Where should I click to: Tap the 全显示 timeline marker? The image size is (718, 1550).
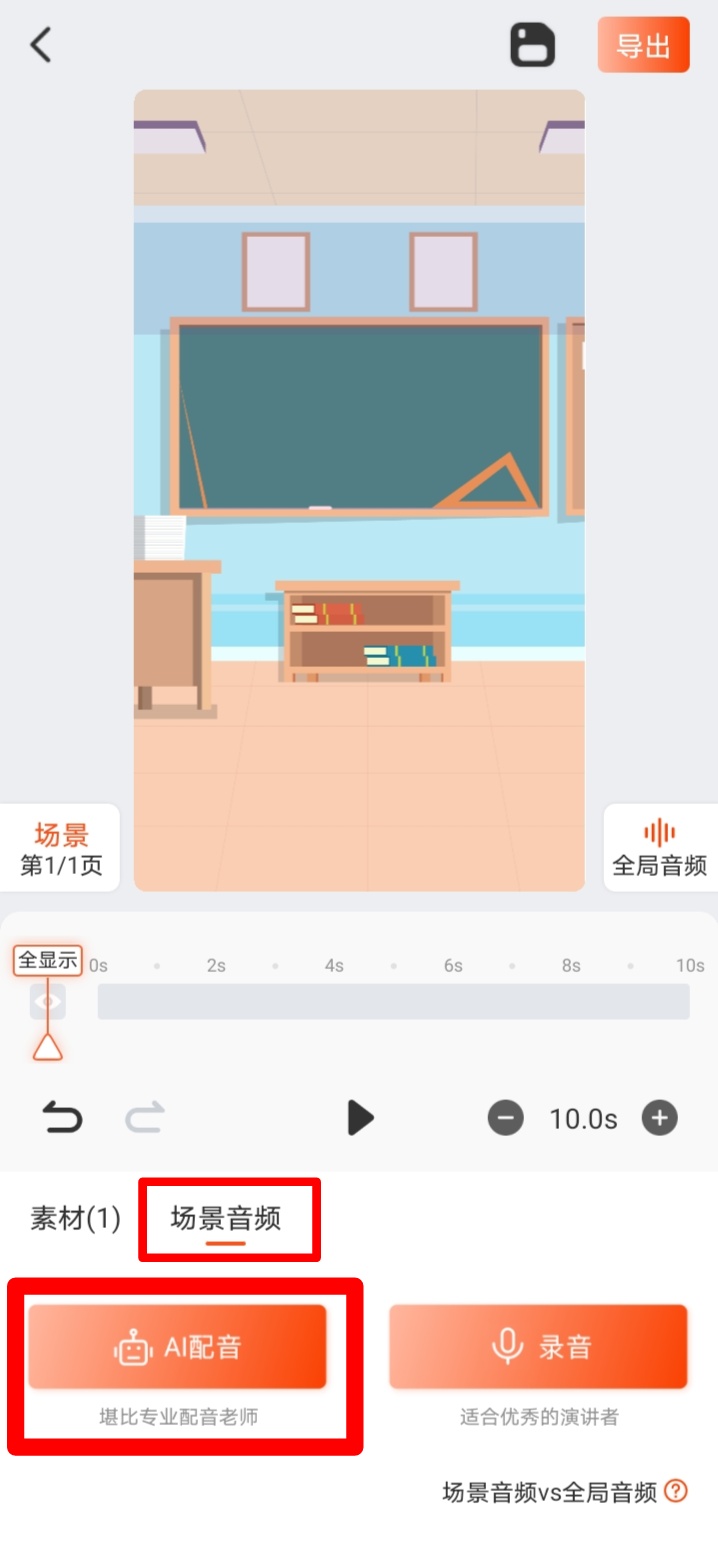tap(48, 961)
